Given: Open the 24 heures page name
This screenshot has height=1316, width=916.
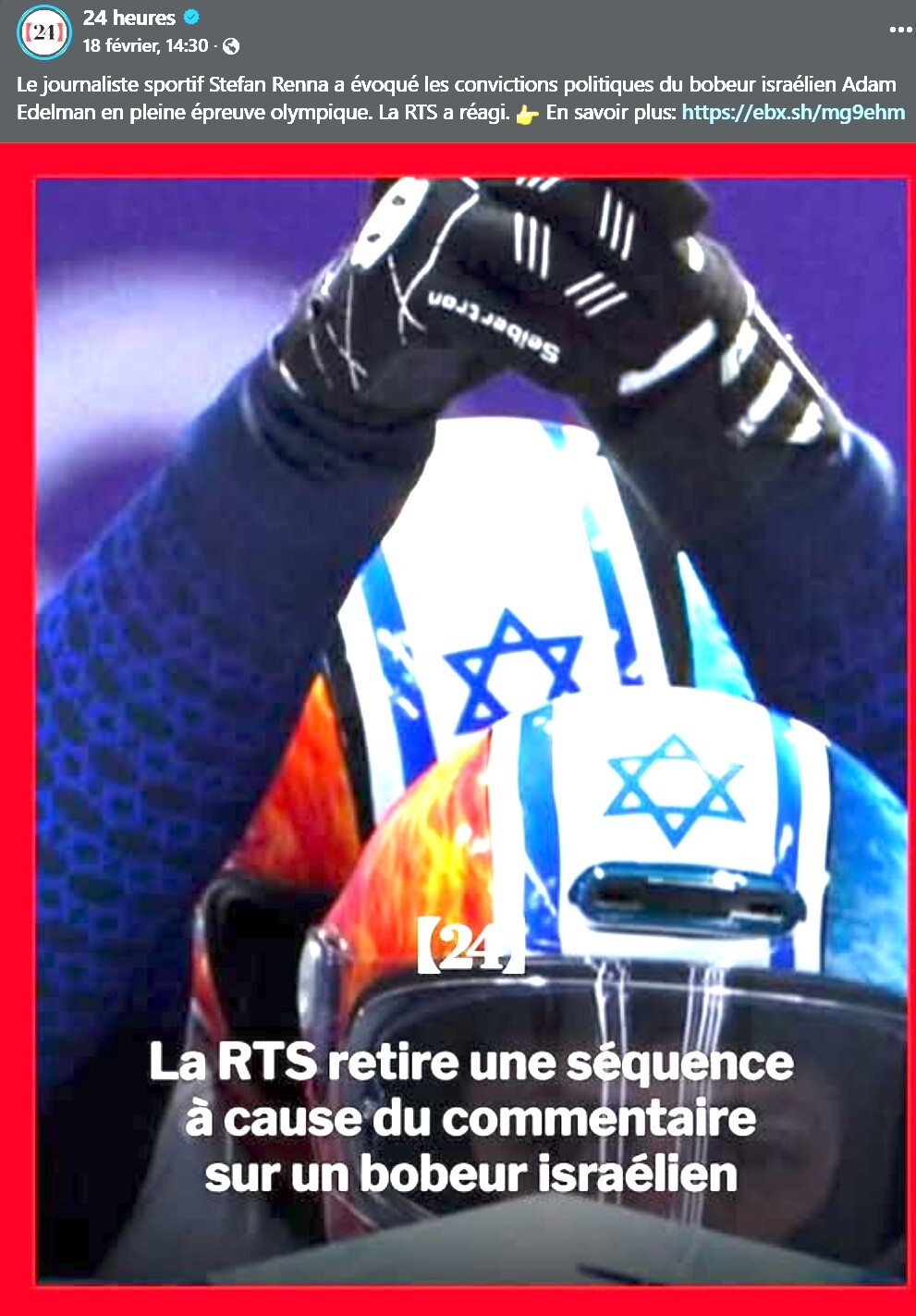Looking at the screenshot, I should 128,18.
